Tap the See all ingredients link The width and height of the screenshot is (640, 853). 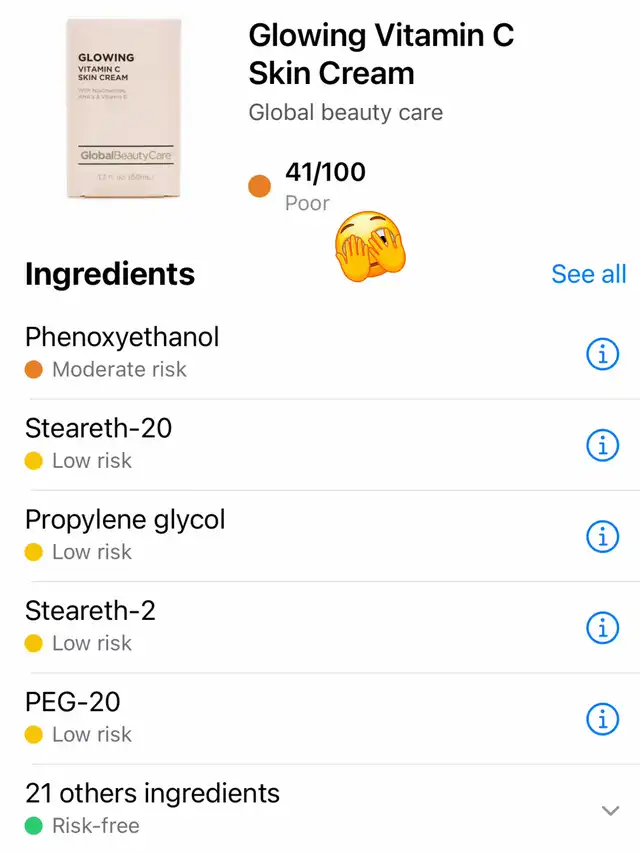(588, 274)
